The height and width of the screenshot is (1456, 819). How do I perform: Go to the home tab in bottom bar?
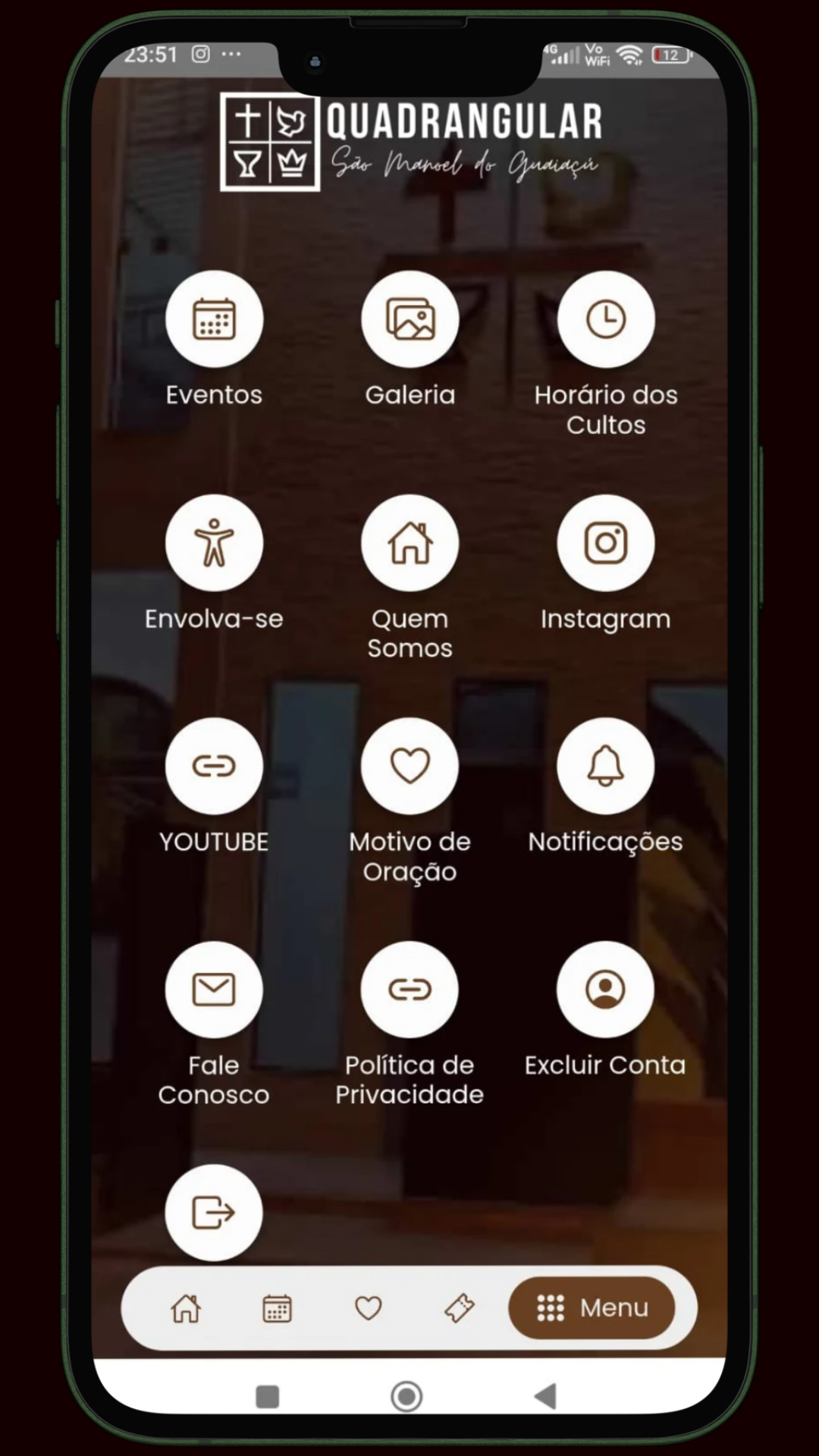point(186,1308)
